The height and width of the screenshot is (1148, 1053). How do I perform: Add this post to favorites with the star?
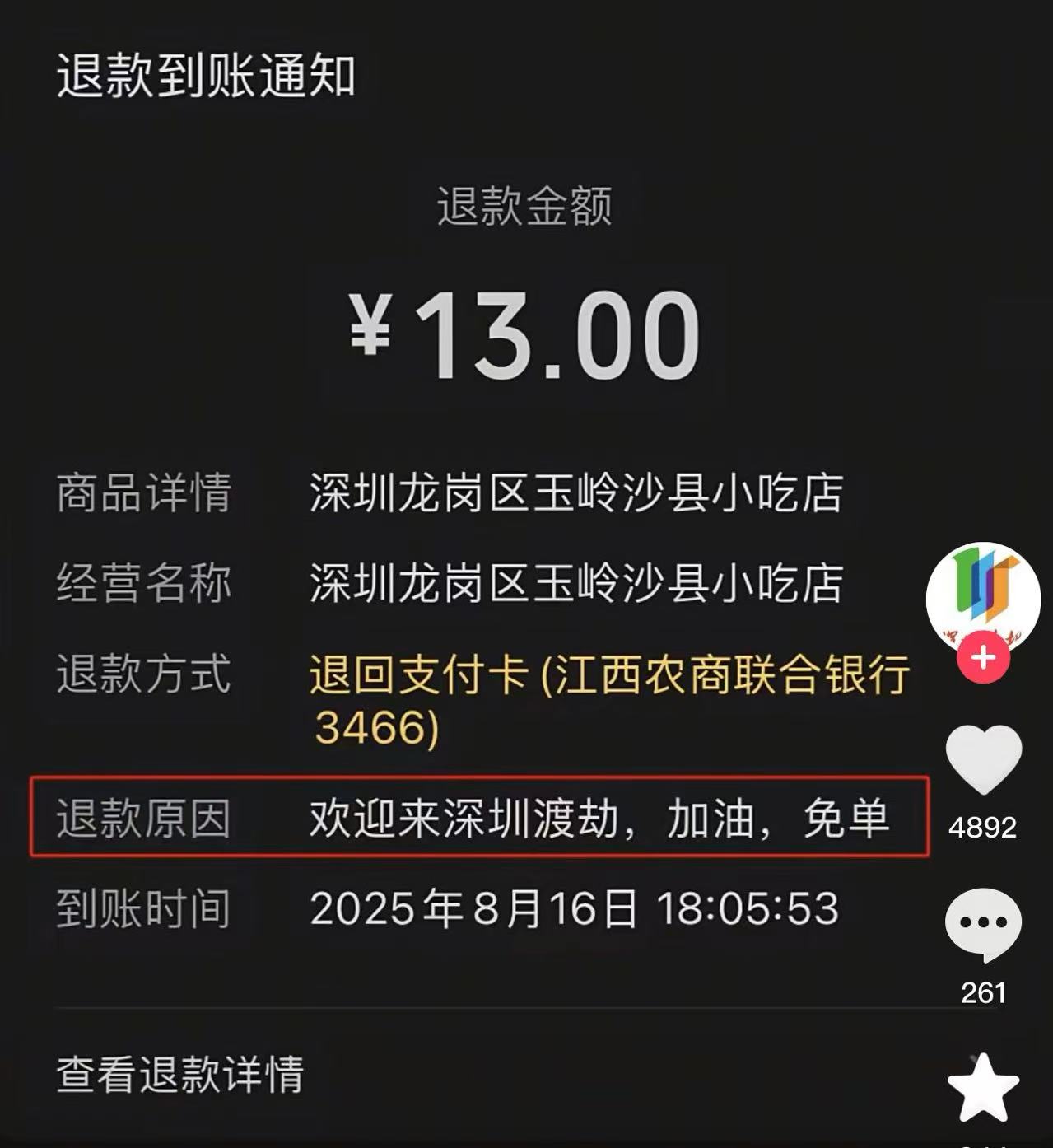[x=983, y=1087]
